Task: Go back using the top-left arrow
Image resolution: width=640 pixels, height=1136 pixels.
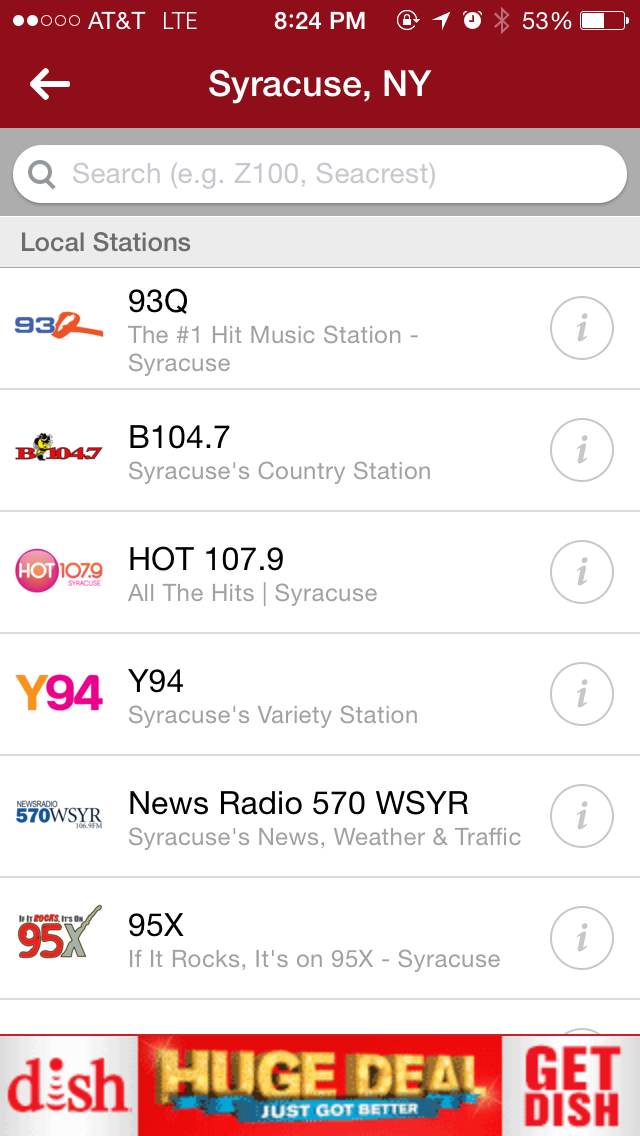Action: [x=50, y=84]
